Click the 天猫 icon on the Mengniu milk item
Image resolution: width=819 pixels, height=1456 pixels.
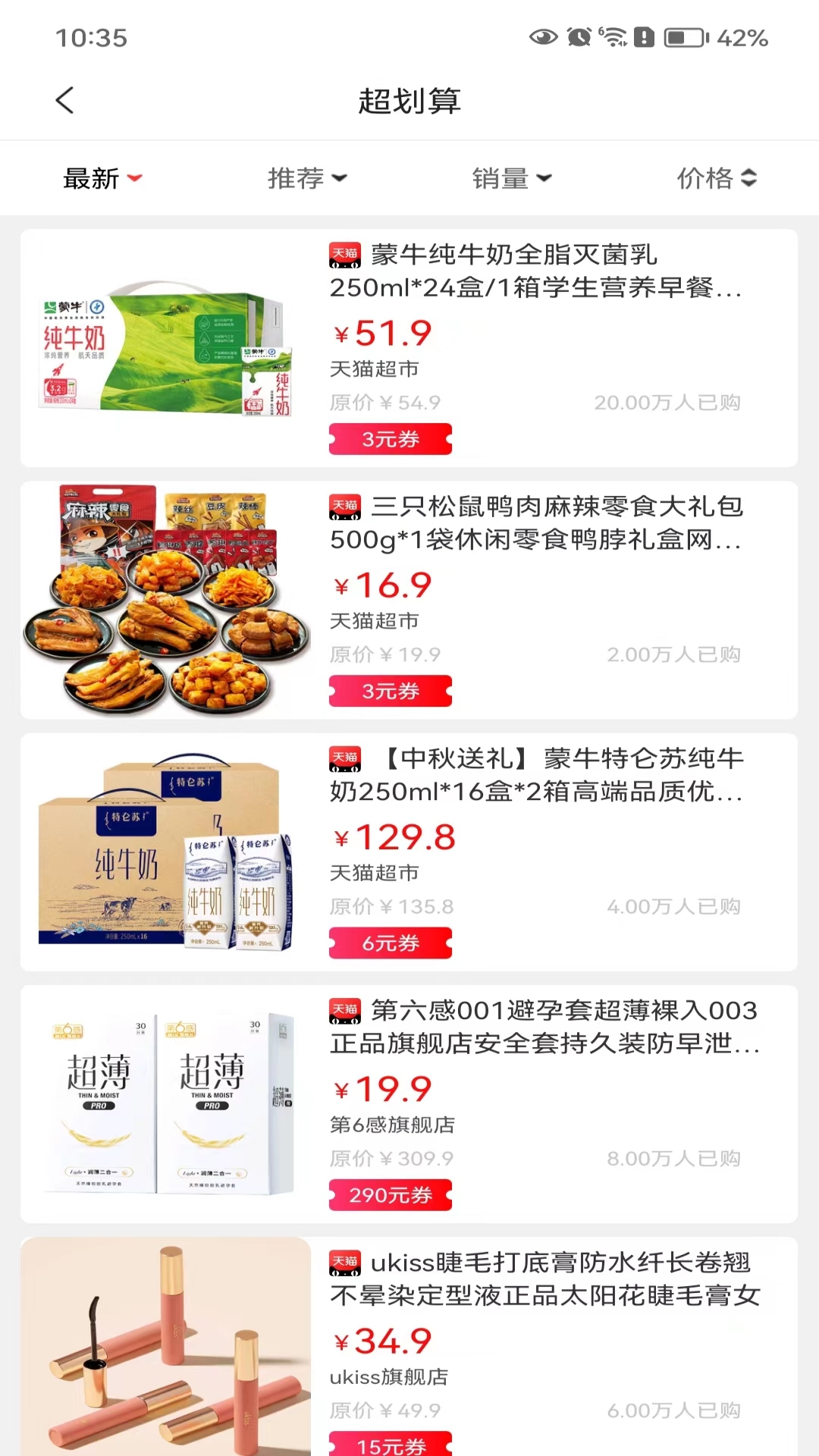pos(345,256)
